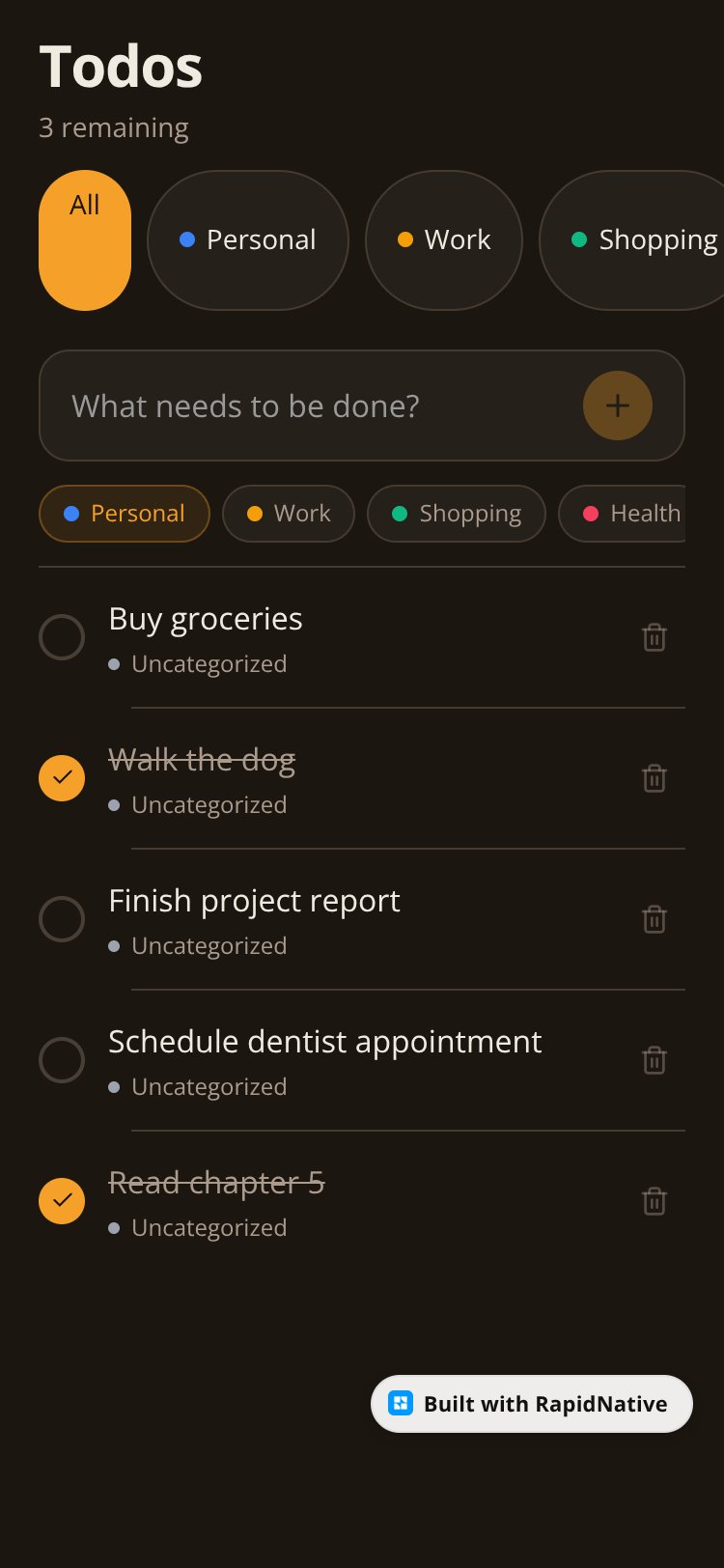Delete the Buy groceries todo
The height and width of the screenshot is (1568, 724).
654,637
